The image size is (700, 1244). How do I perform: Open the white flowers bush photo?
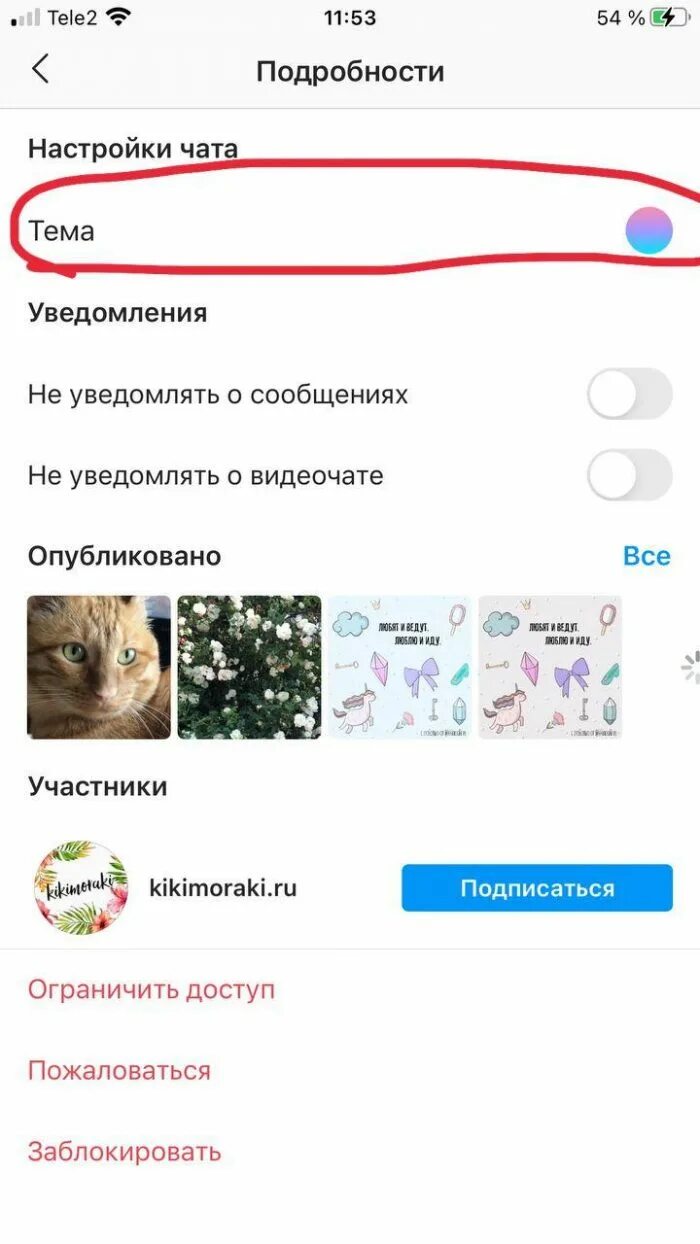[249, 667]
